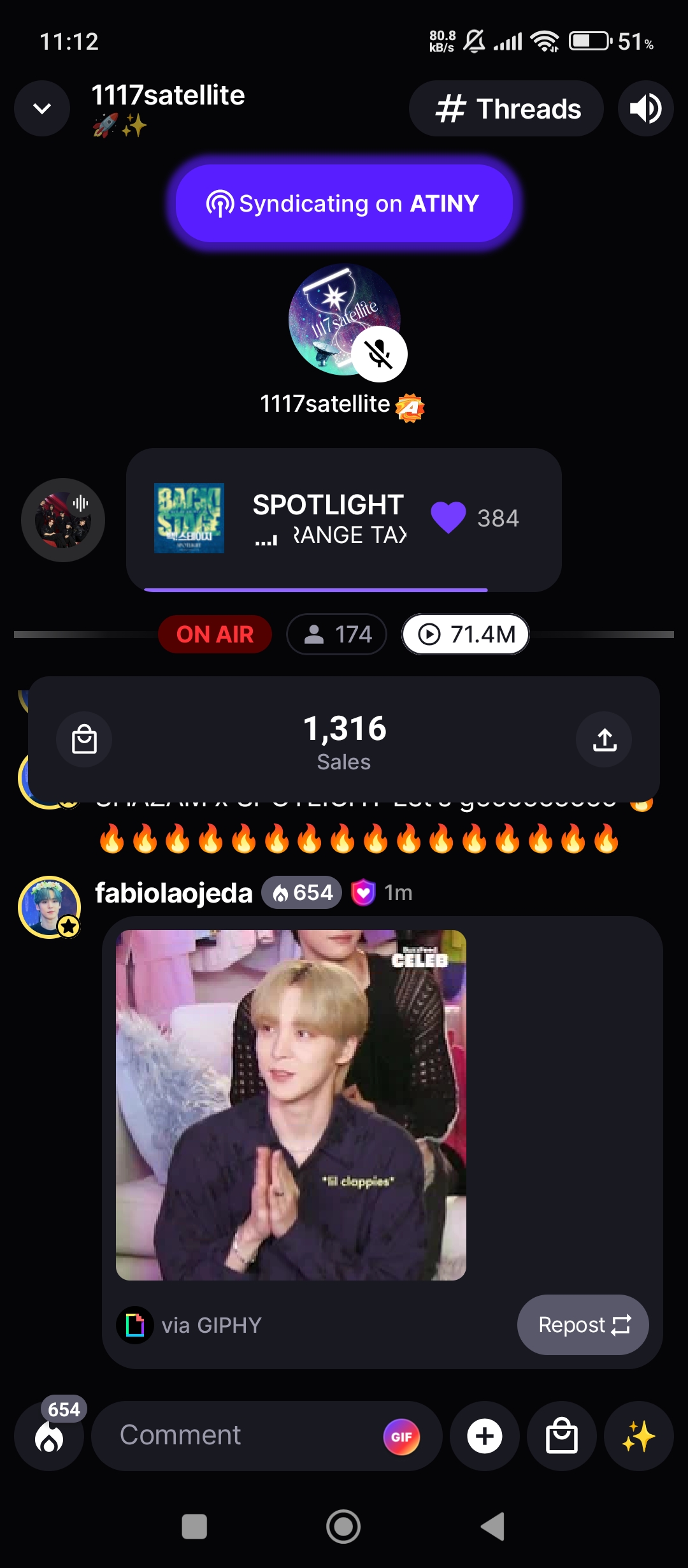This screenshot has height=1568, width=688.
Task: Open the audio queue circle thumbnail
Action: [x=63, y=520]
